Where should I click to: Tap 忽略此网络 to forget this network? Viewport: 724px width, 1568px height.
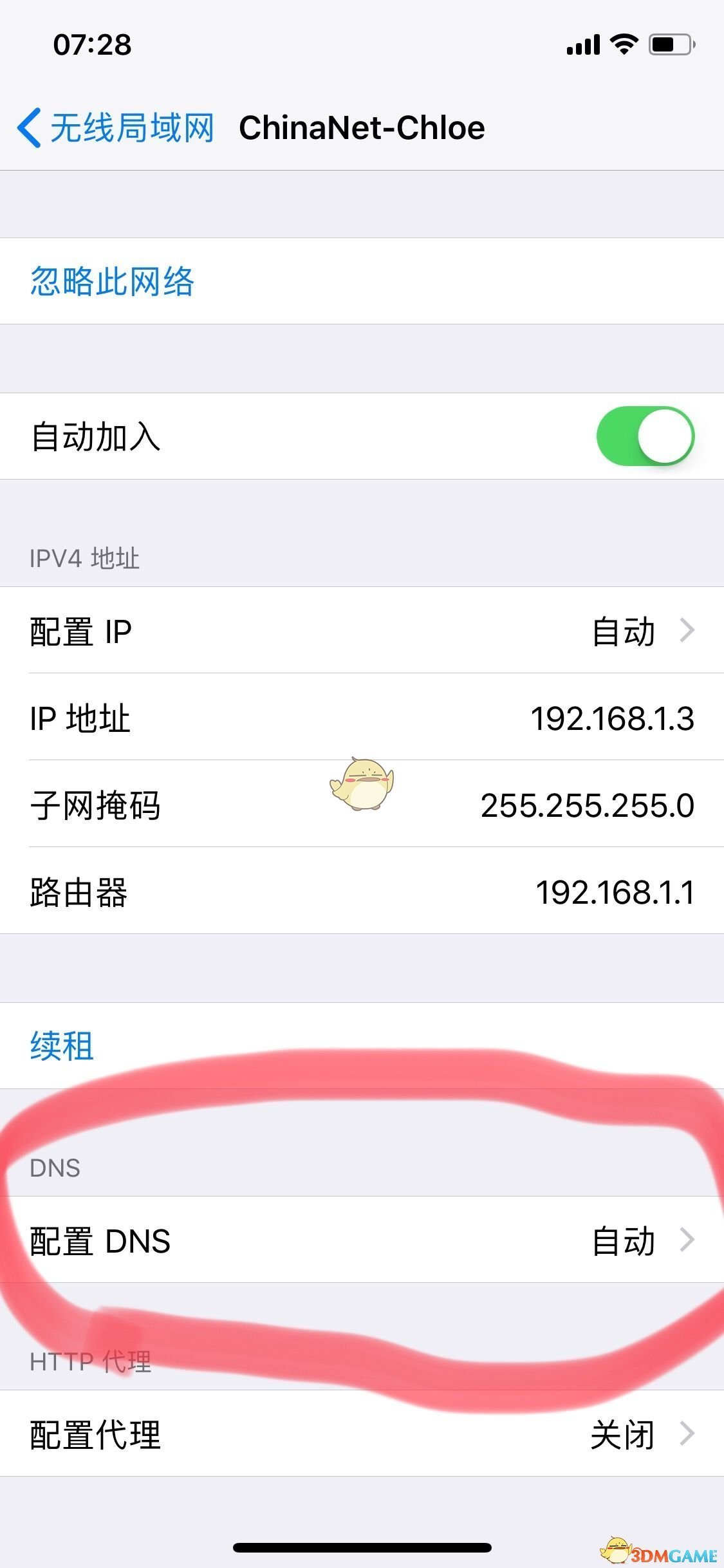tap(113, 281)
